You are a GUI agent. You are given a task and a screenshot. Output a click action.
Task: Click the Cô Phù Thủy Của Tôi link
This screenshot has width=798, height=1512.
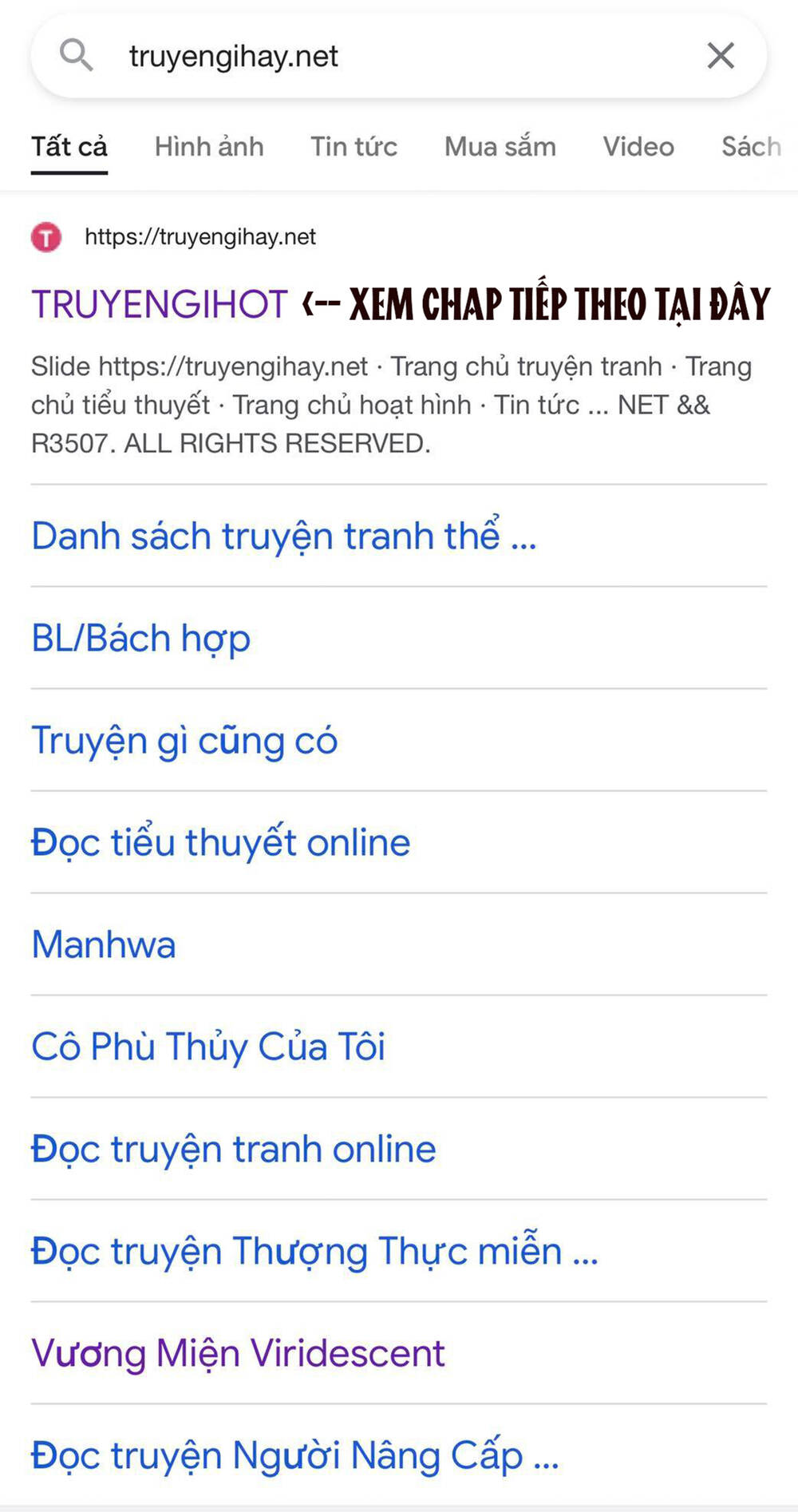pyautogui.click(x=208, y=1047)
